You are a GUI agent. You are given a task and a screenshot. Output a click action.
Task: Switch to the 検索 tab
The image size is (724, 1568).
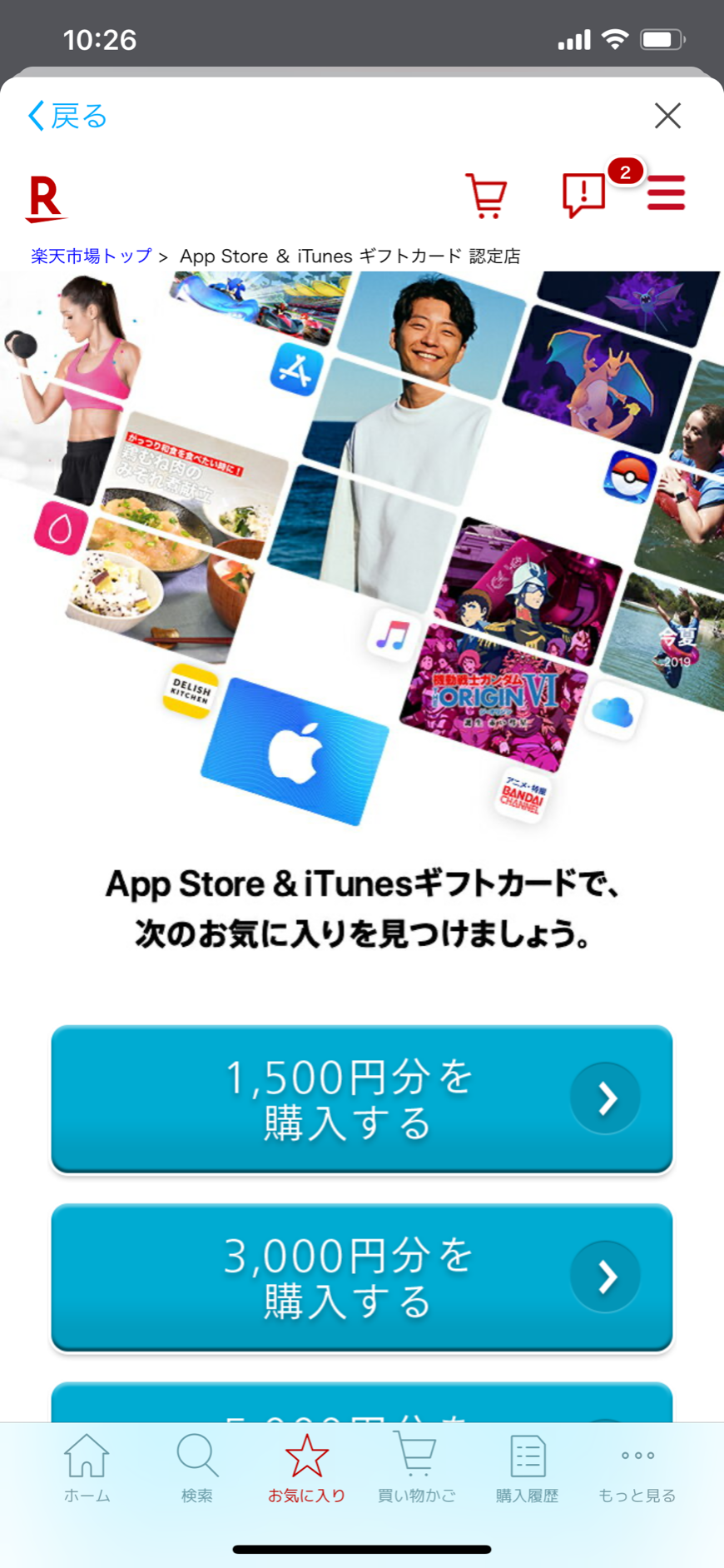(197, 1469)
